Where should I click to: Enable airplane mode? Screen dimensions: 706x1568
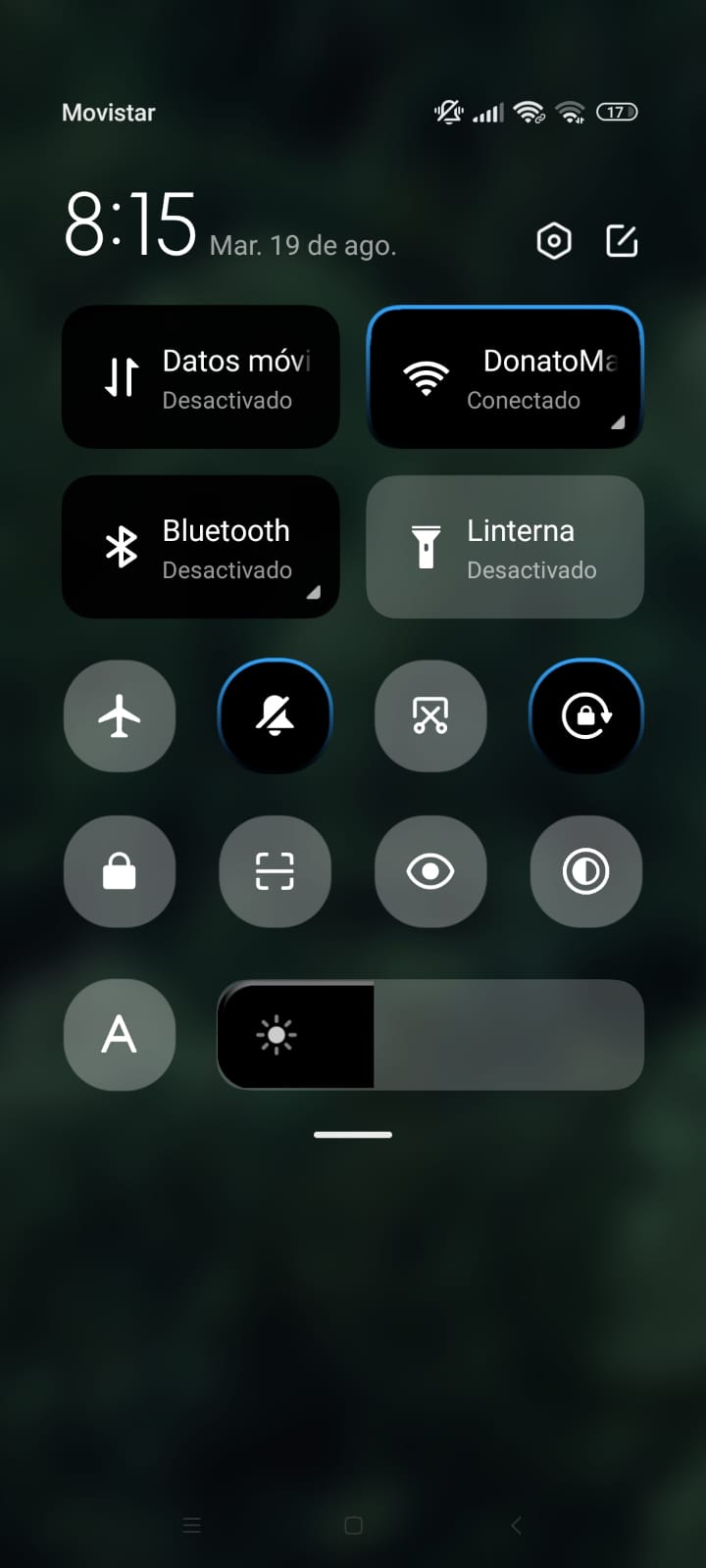(120, 716)
